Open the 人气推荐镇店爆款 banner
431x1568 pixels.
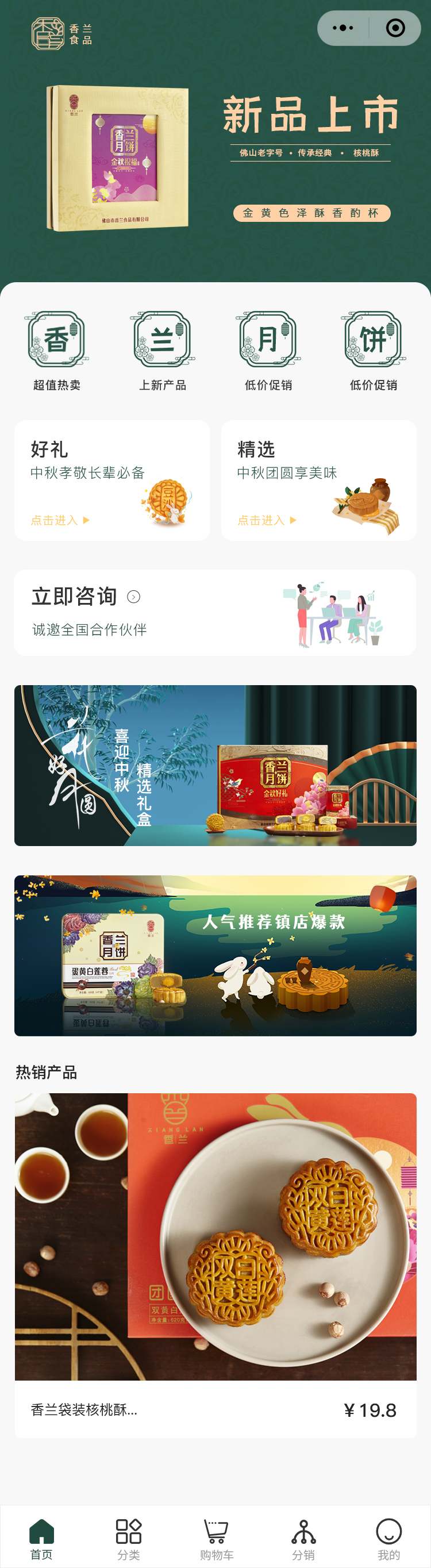pos(215,955)
